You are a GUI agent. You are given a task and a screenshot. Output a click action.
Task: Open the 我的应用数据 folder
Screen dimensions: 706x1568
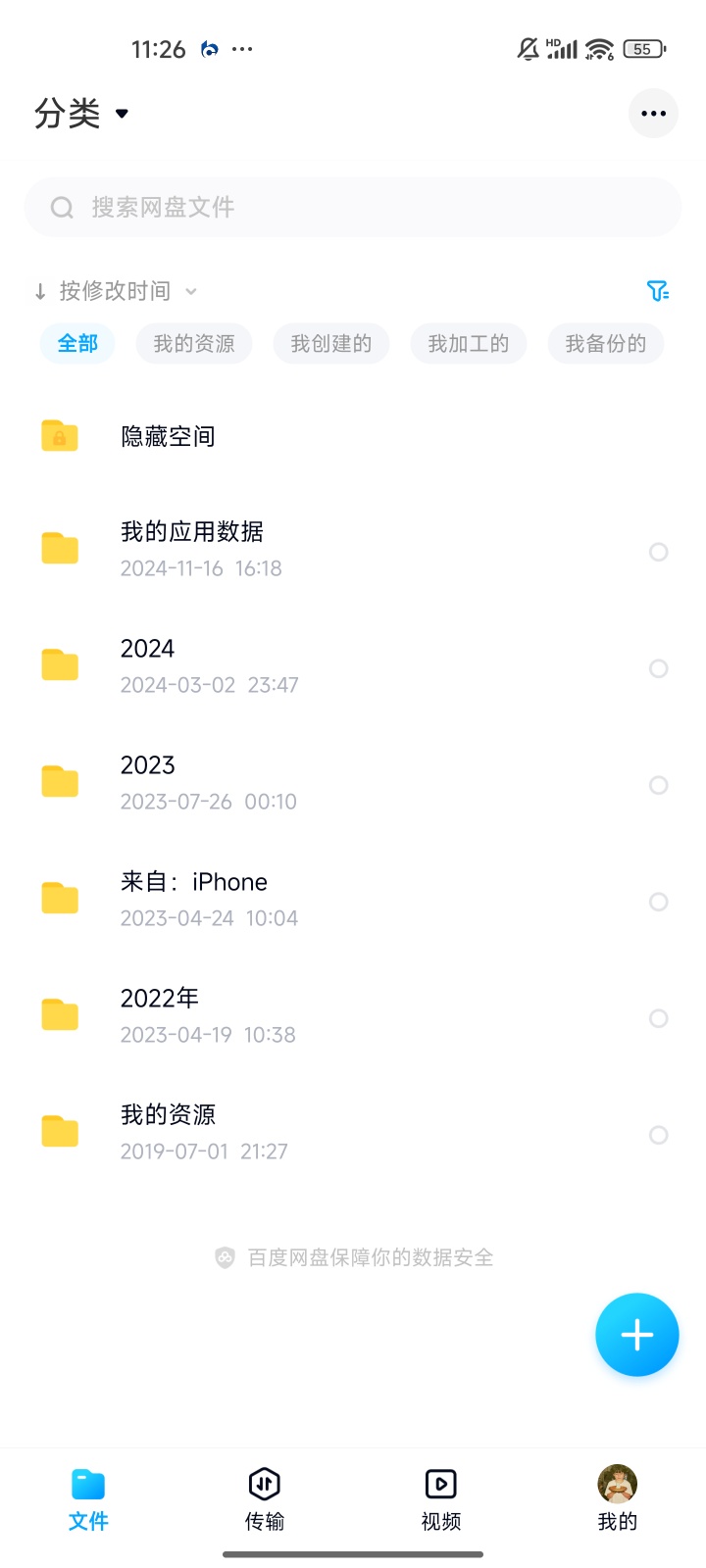[x=192, y=549]
